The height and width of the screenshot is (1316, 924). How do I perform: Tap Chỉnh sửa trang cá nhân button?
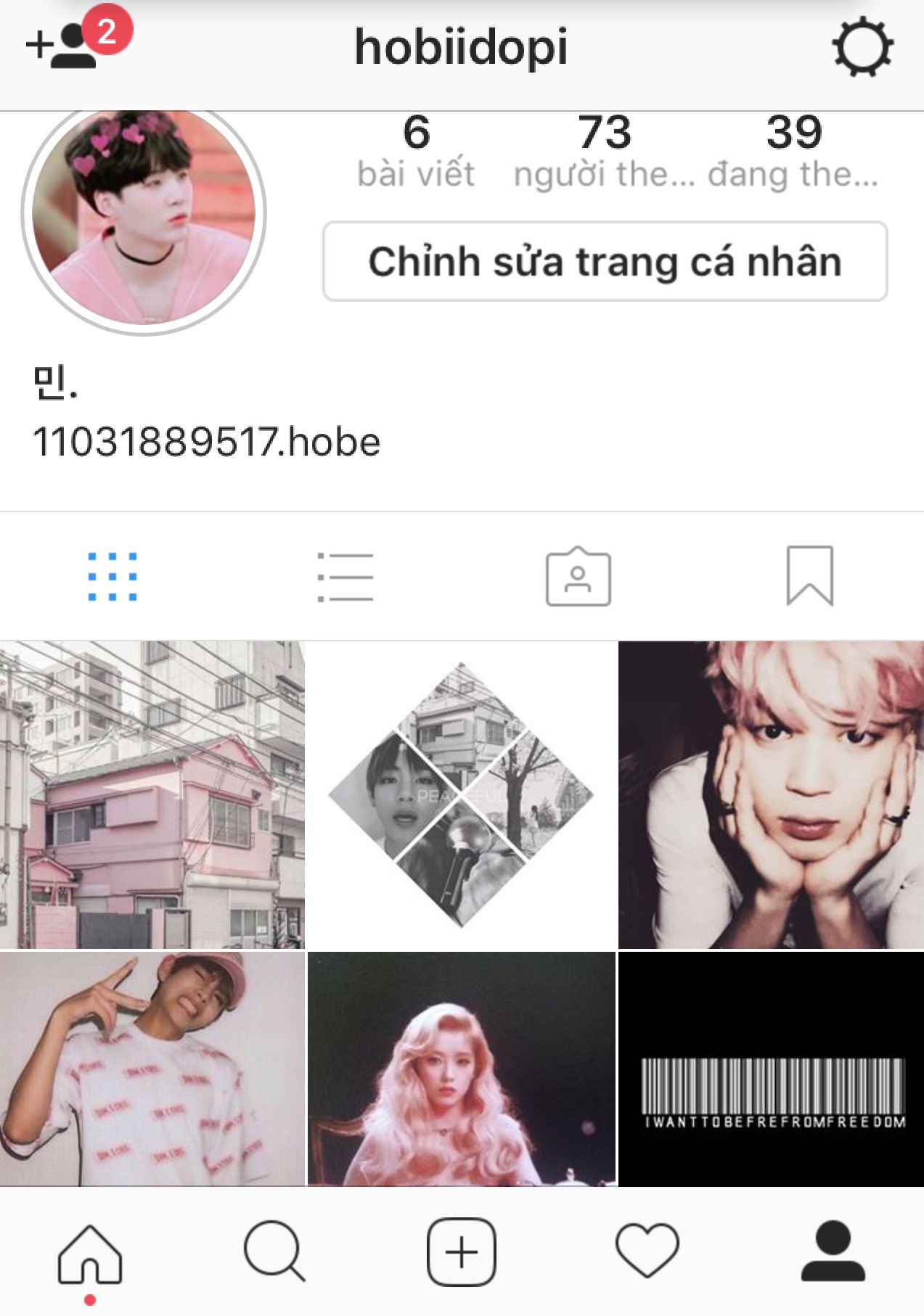(x=605, y=261)
